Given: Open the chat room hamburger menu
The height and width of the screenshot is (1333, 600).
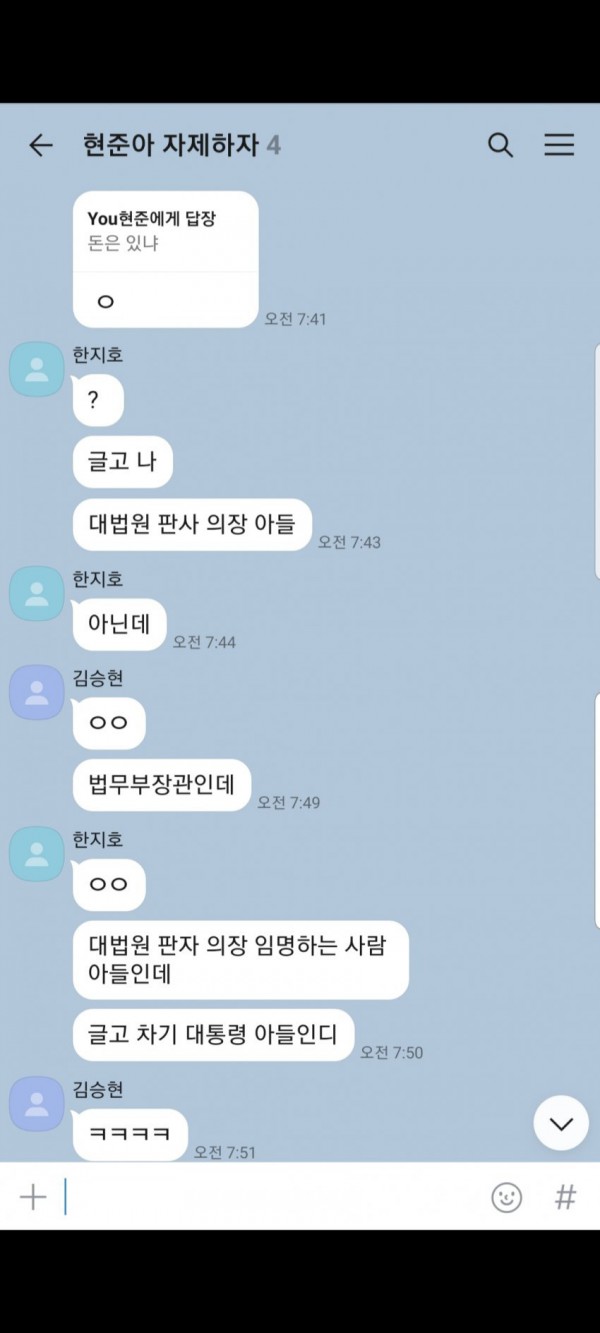Looking at the screenshot, I should tap(559, 145).
